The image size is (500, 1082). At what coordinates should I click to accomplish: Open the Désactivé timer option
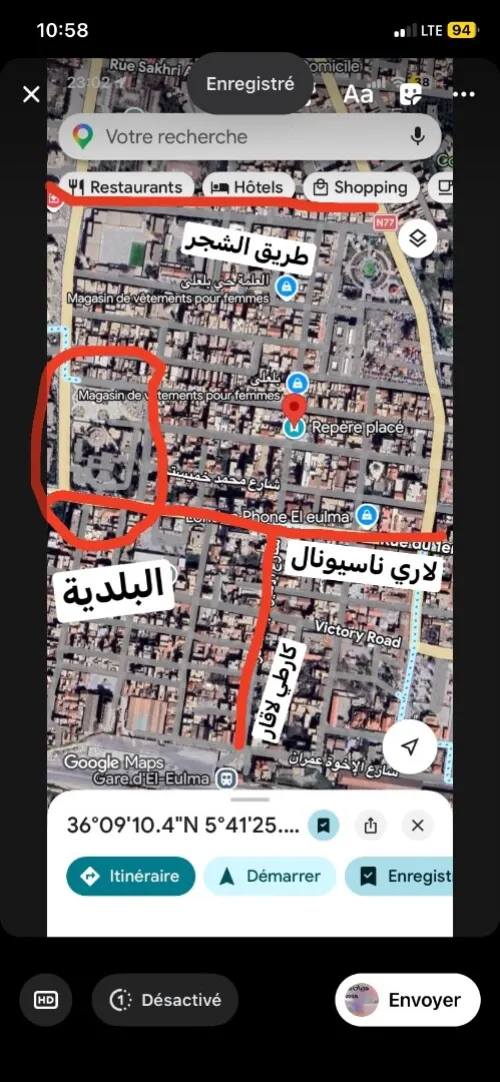click(x=166, y=1000)
